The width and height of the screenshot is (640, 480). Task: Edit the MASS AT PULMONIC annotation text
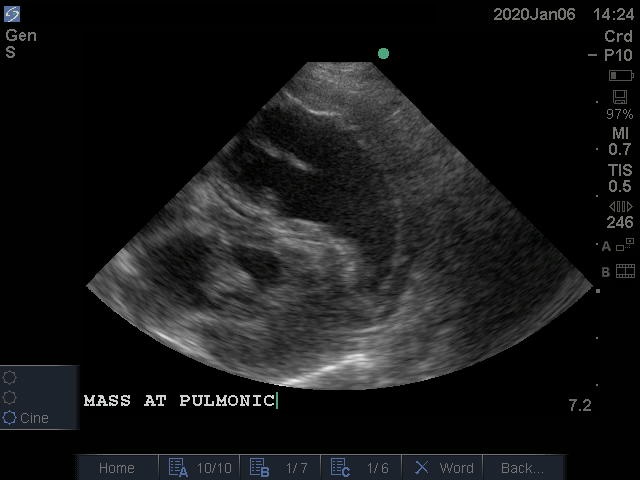179,401
